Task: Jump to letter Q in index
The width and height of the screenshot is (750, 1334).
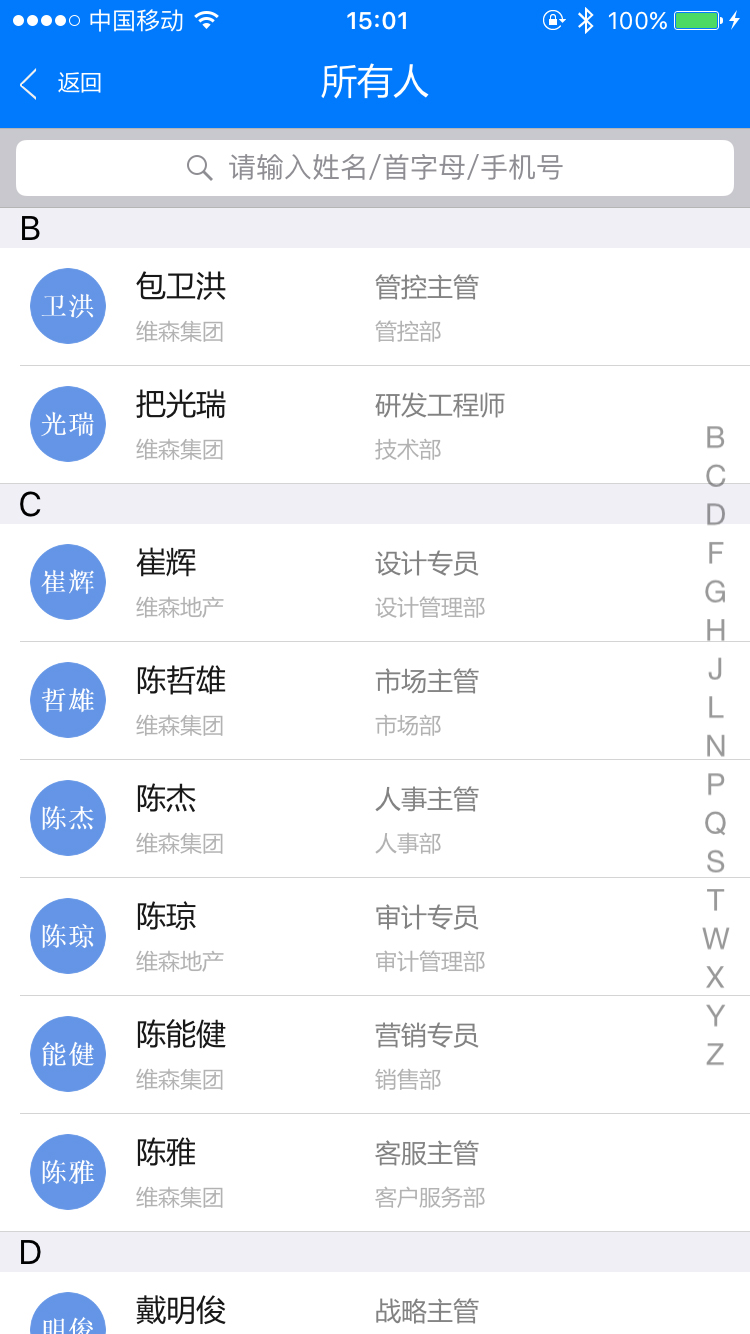Action: point(715,823)
